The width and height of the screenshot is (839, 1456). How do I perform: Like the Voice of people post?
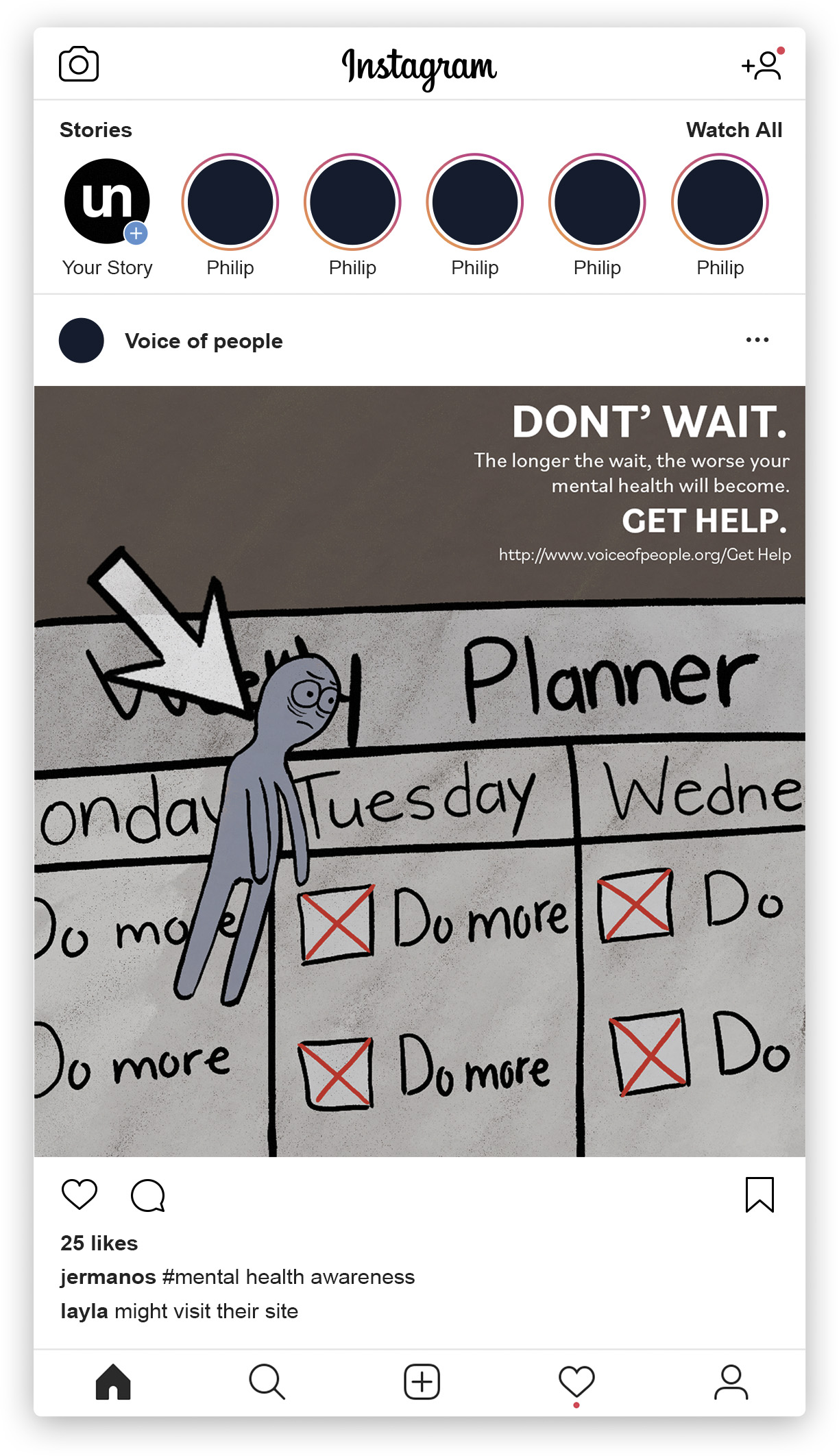click(80, 1195)
